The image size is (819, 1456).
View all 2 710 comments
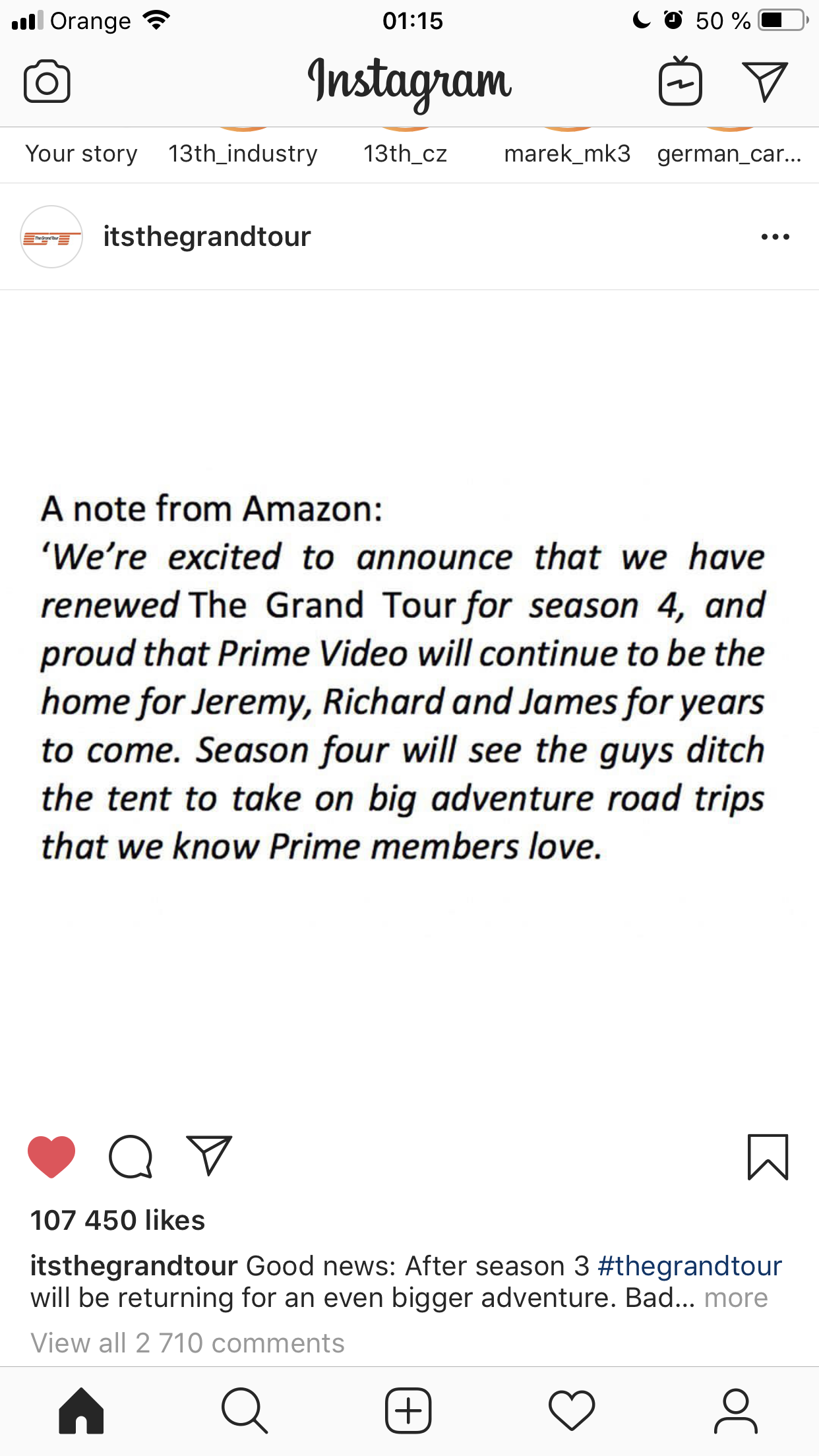coord(187,1343)
